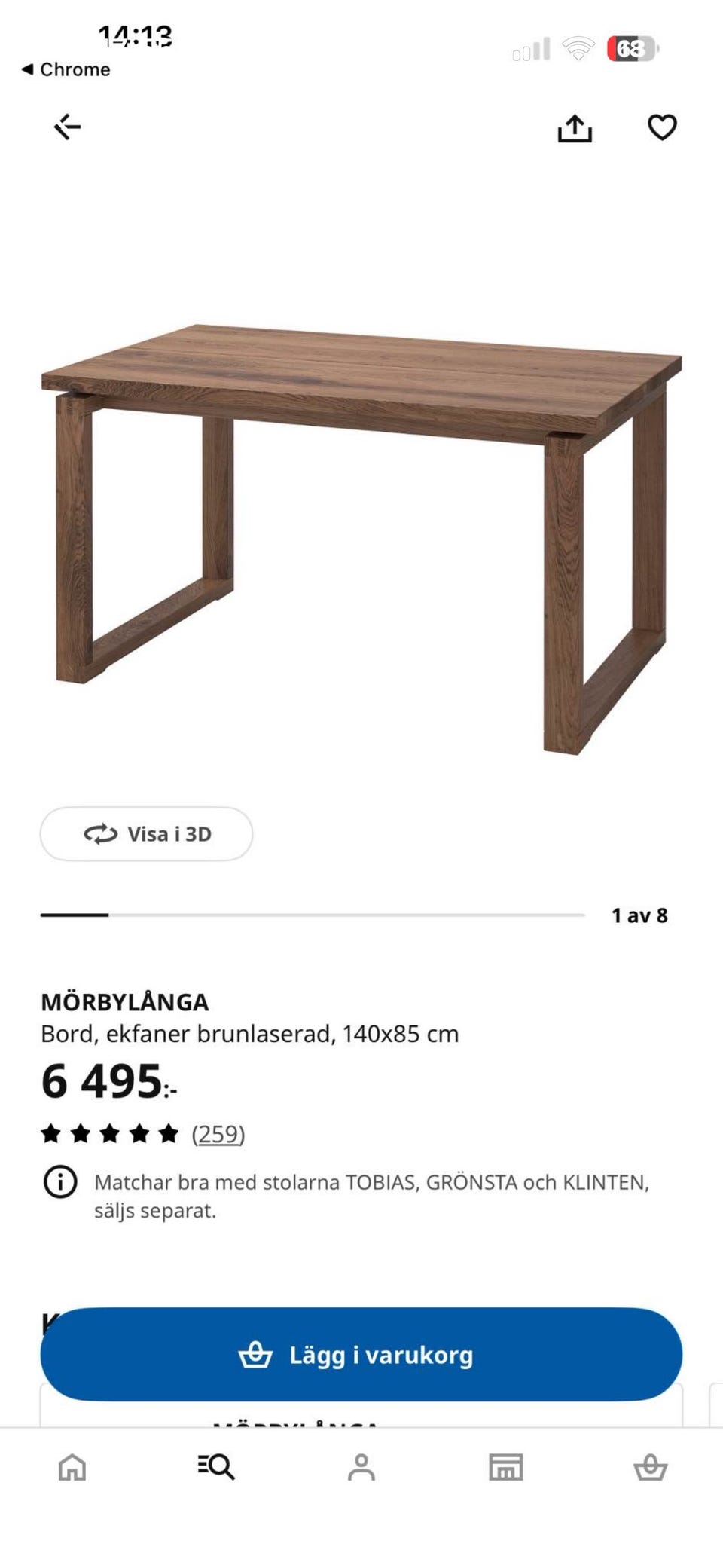Open the Profile icon in bottom navigation

[x=361, y=1467]
